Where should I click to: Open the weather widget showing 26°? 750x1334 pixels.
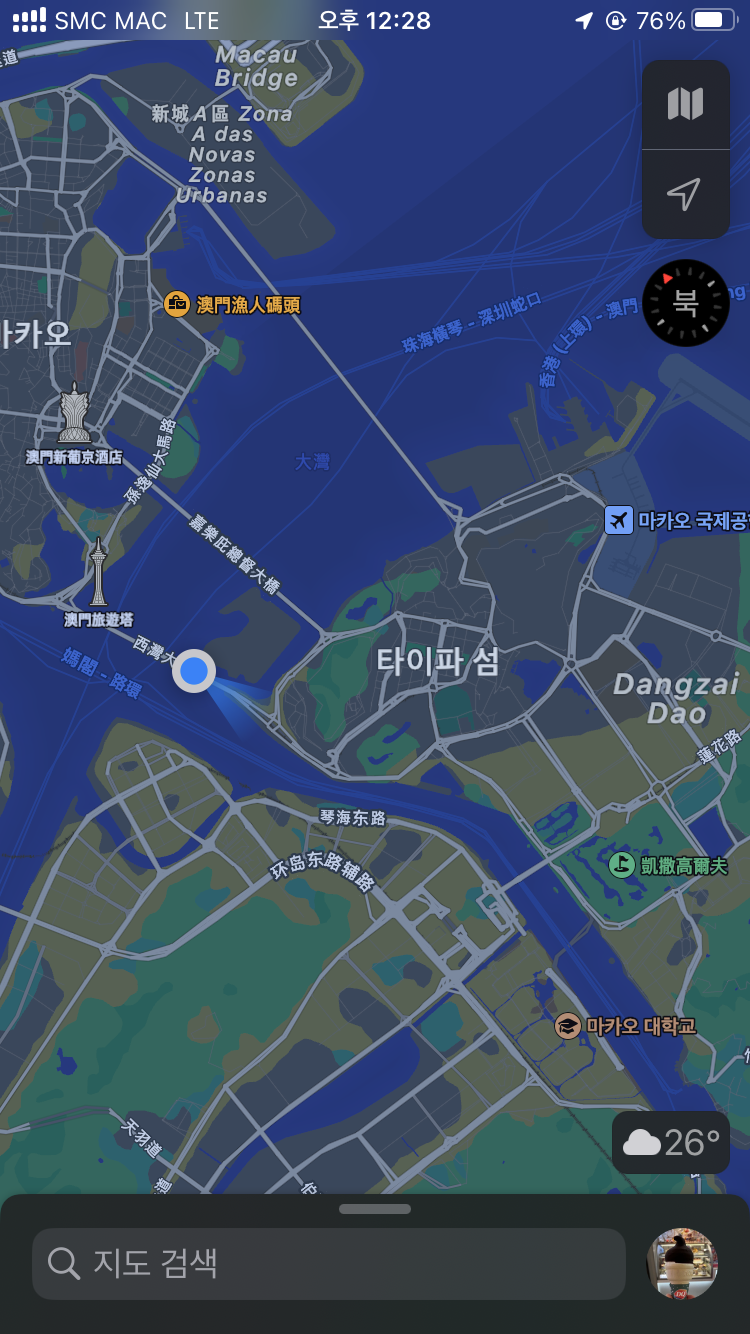tap(670, 1142)
